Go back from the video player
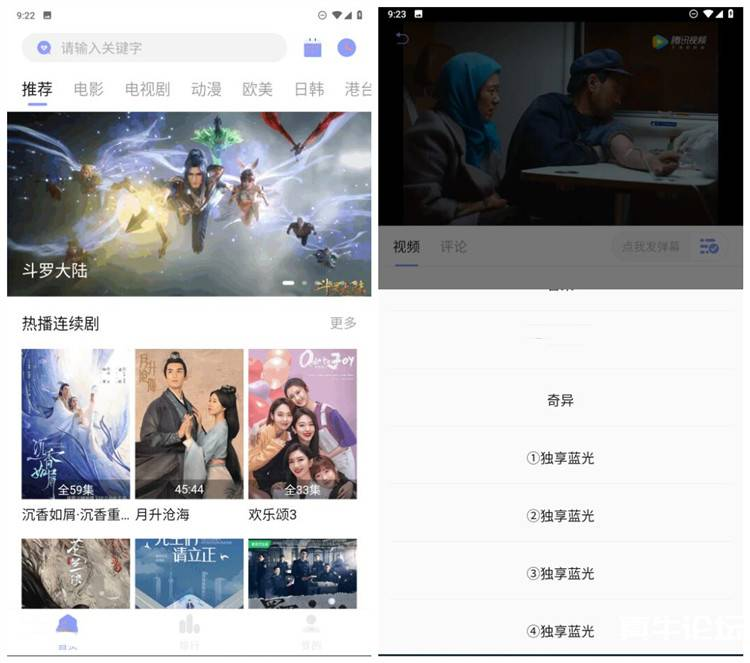750x663 pixels. pos(402,39)
